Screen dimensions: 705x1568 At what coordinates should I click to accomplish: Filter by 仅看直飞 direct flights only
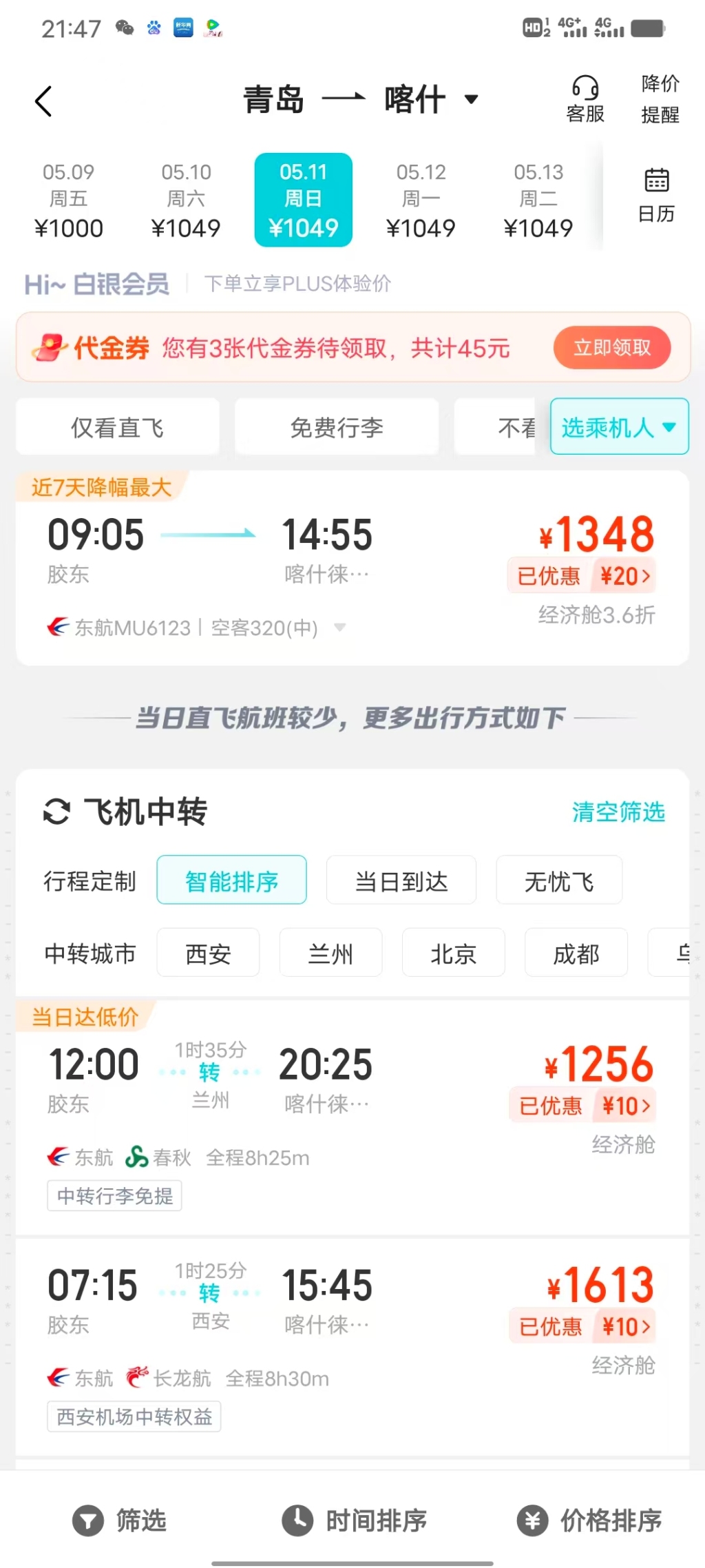(x=118, y=427)
